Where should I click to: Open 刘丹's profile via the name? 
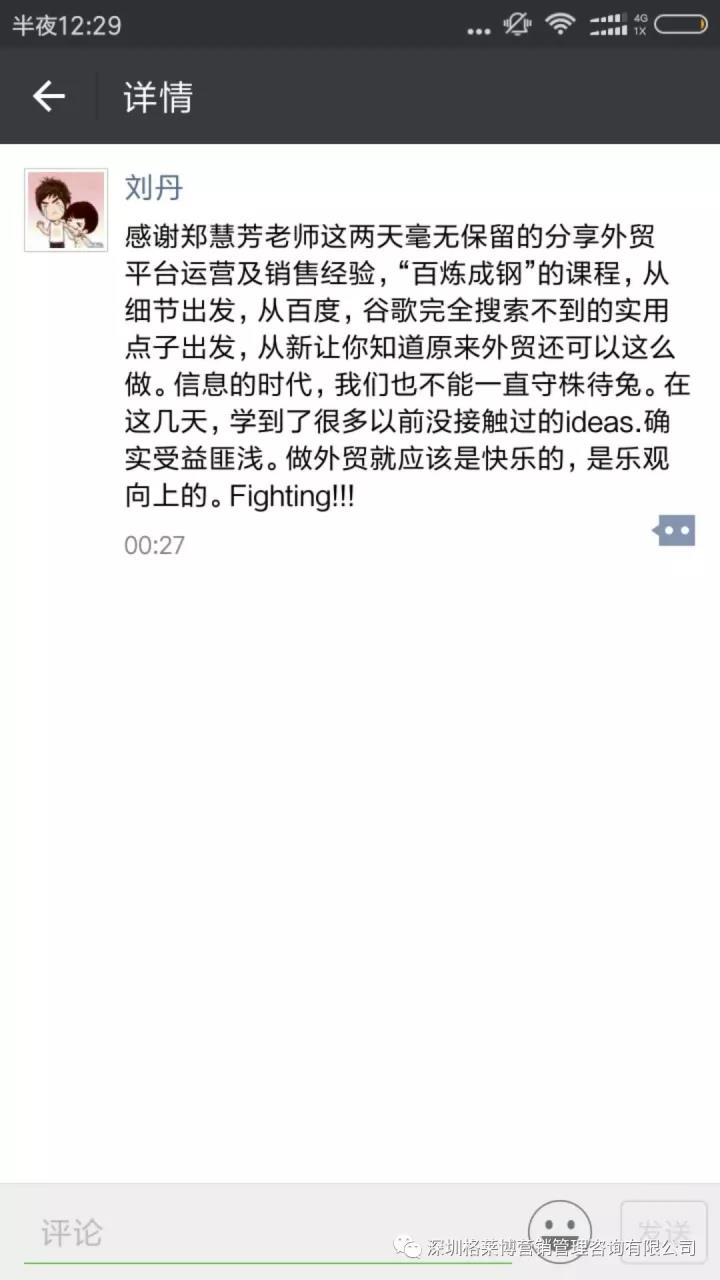pos(153,187)
